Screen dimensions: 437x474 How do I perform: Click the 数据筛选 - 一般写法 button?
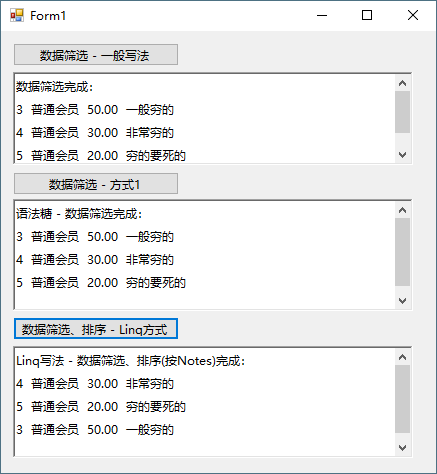coord(96,55)
